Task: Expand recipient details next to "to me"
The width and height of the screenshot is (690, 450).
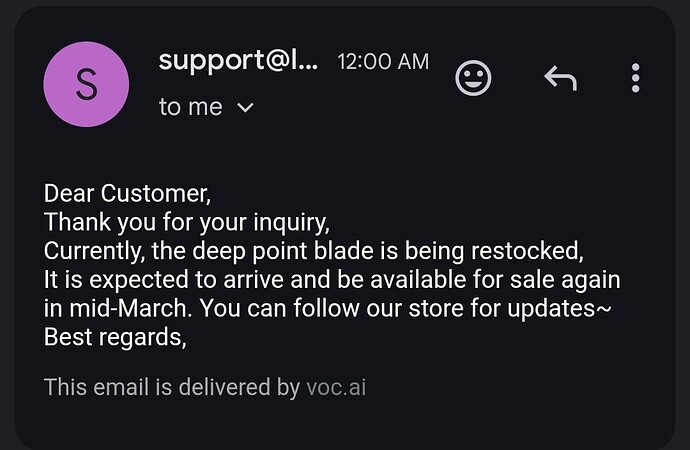Action: (x=245, y=108)
